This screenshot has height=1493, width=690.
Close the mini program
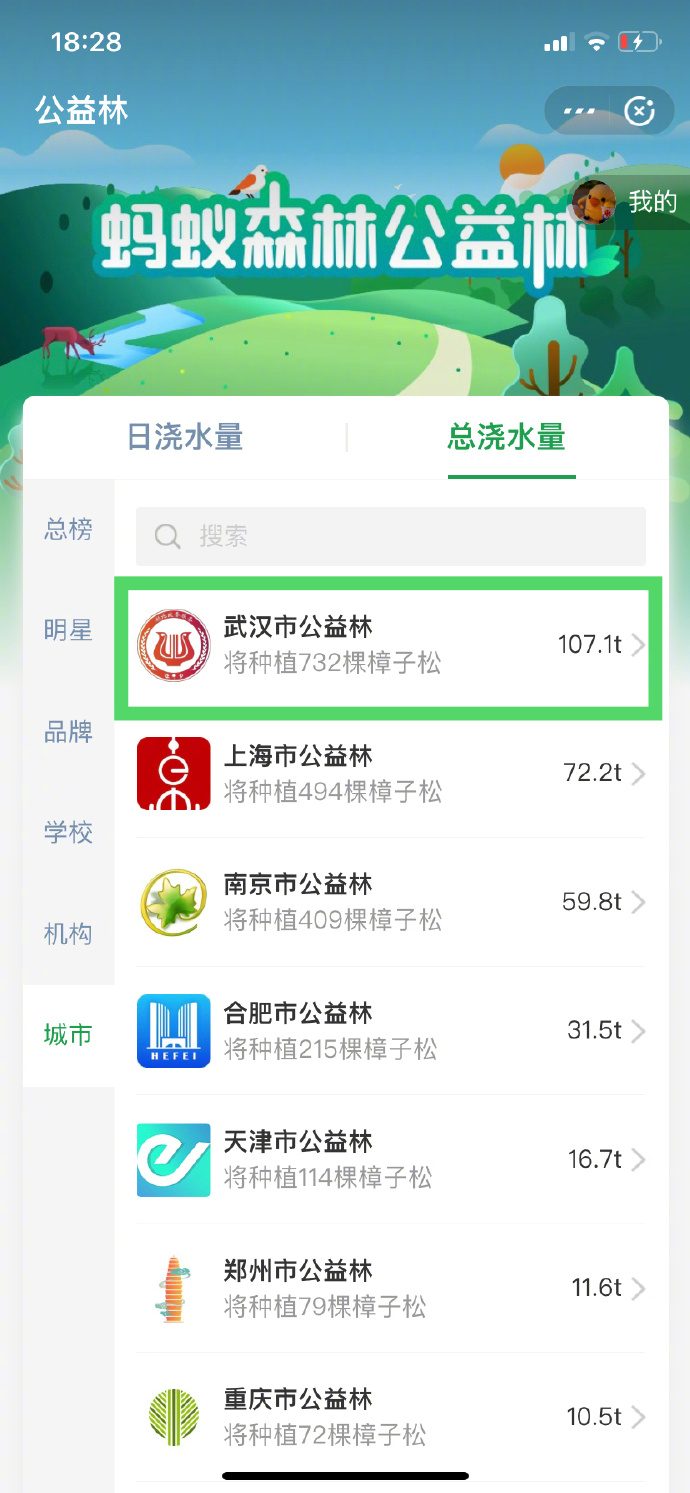tap(640, 111)
